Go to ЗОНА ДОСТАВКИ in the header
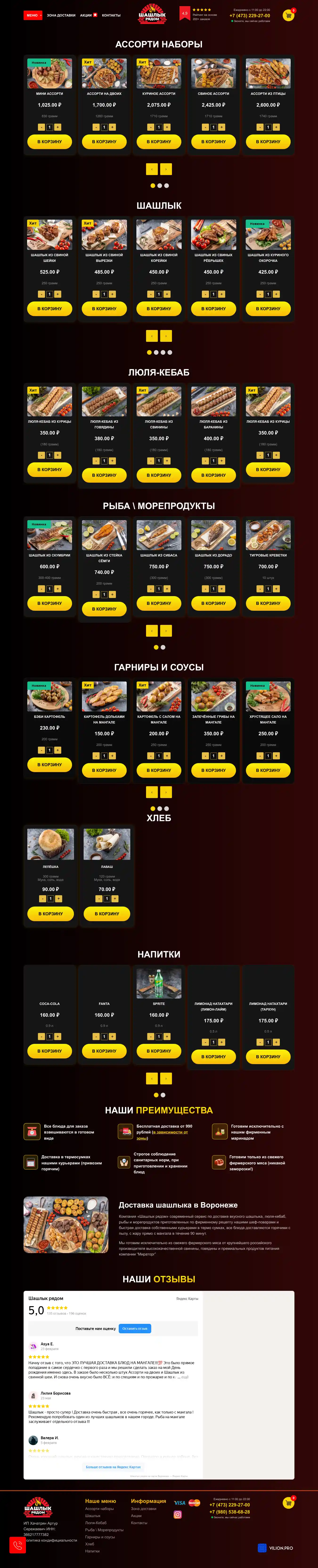The width and height of the screenshot is (318, 1568). (61, 15)
